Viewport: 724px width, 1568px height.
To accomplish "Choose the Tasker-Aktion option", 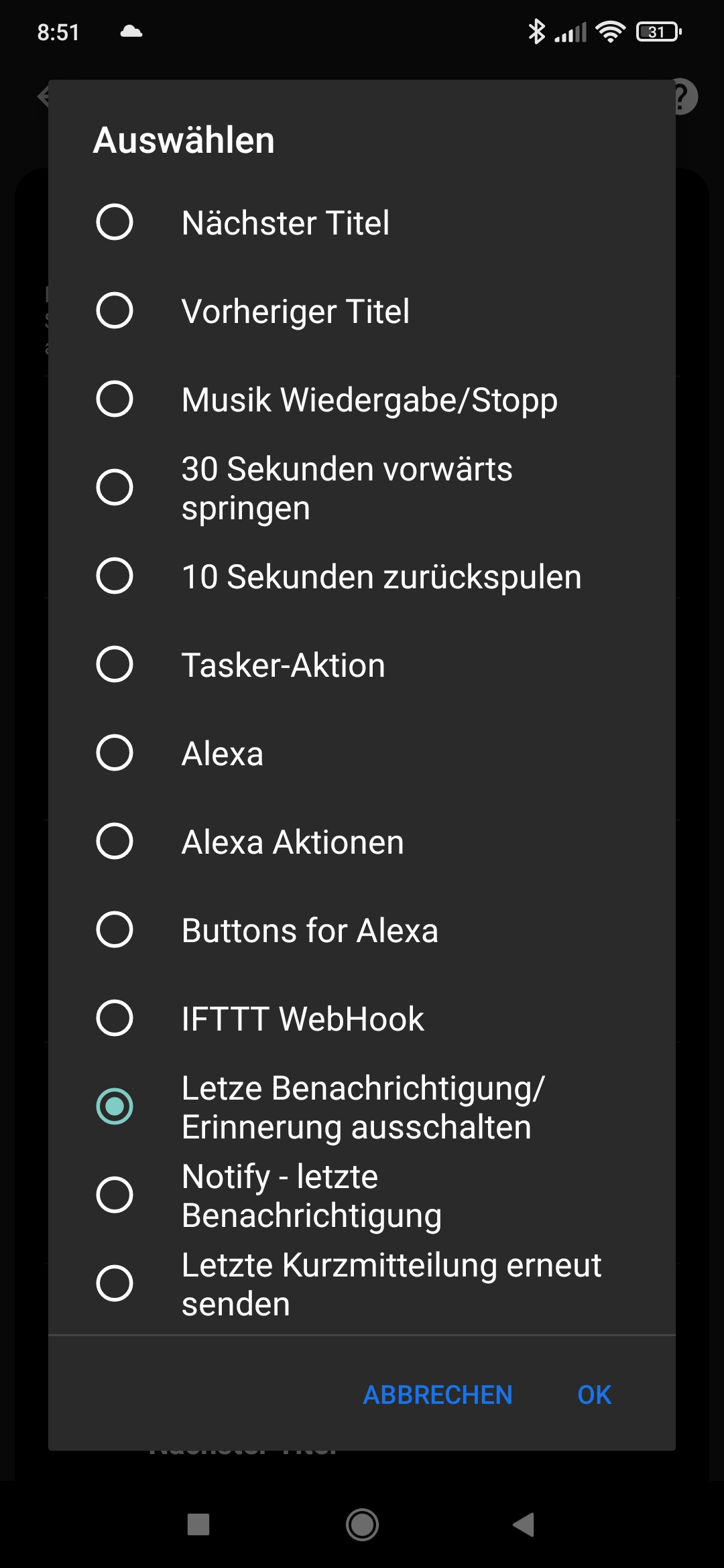I will (x=362, y=665).
